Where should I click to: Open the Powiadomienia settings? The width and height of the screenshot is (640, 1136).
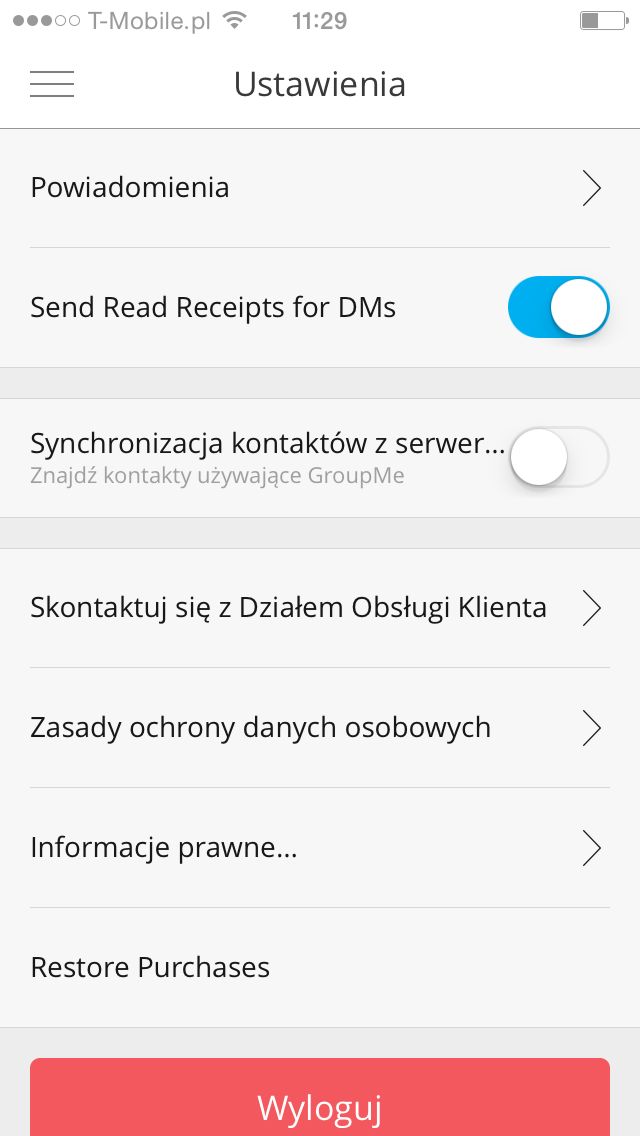(320, 188)
